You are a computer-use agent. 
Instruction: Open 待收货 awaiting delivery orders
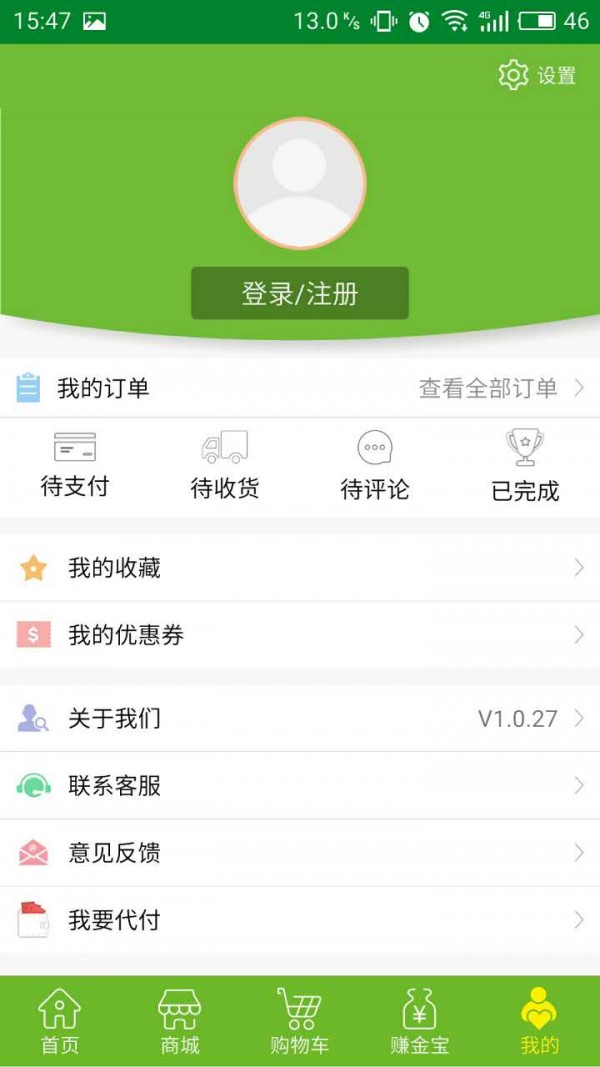pos(225,466)
